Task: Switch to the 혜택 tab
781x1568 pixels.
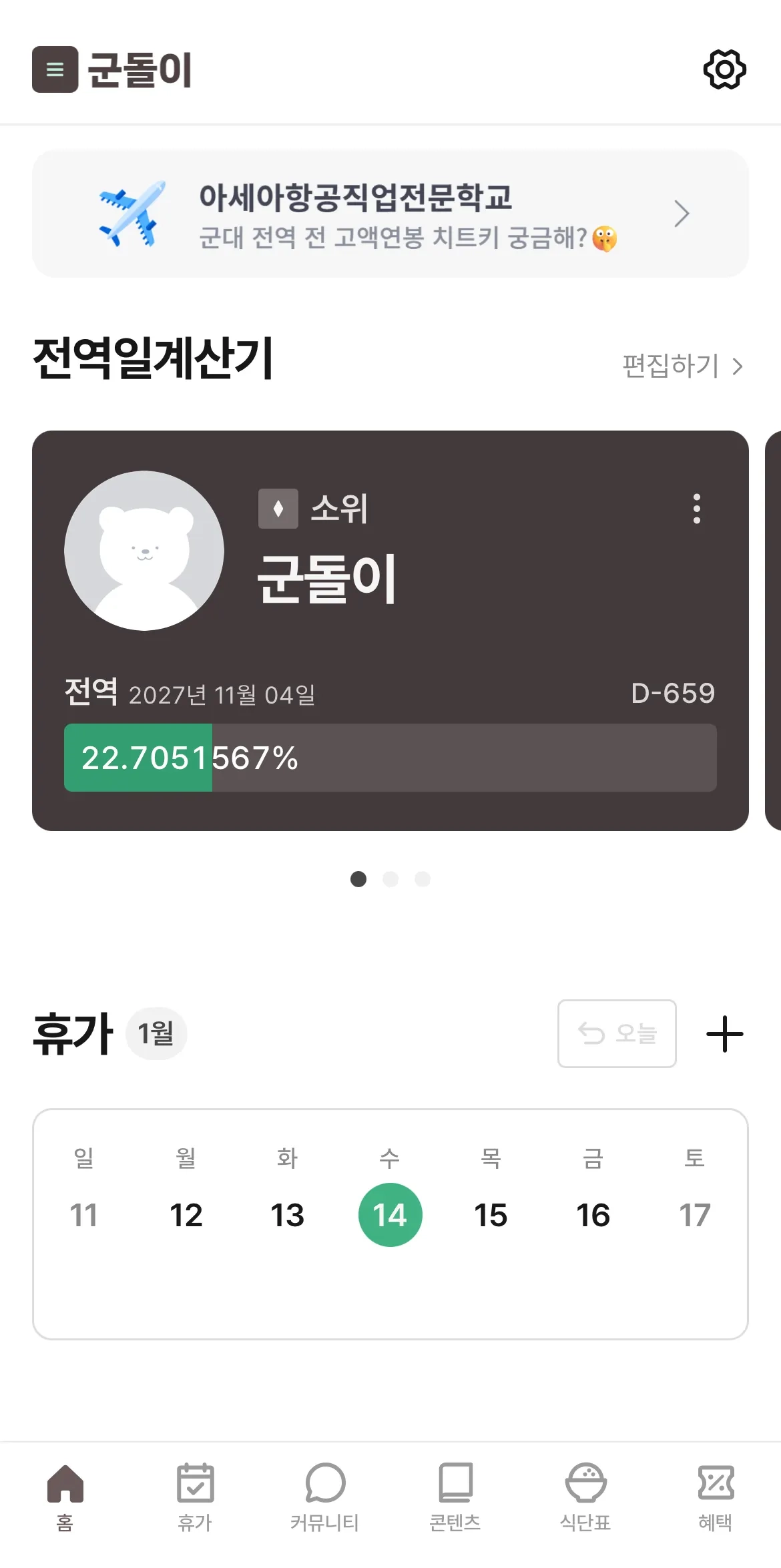Action: point(716,1497)
